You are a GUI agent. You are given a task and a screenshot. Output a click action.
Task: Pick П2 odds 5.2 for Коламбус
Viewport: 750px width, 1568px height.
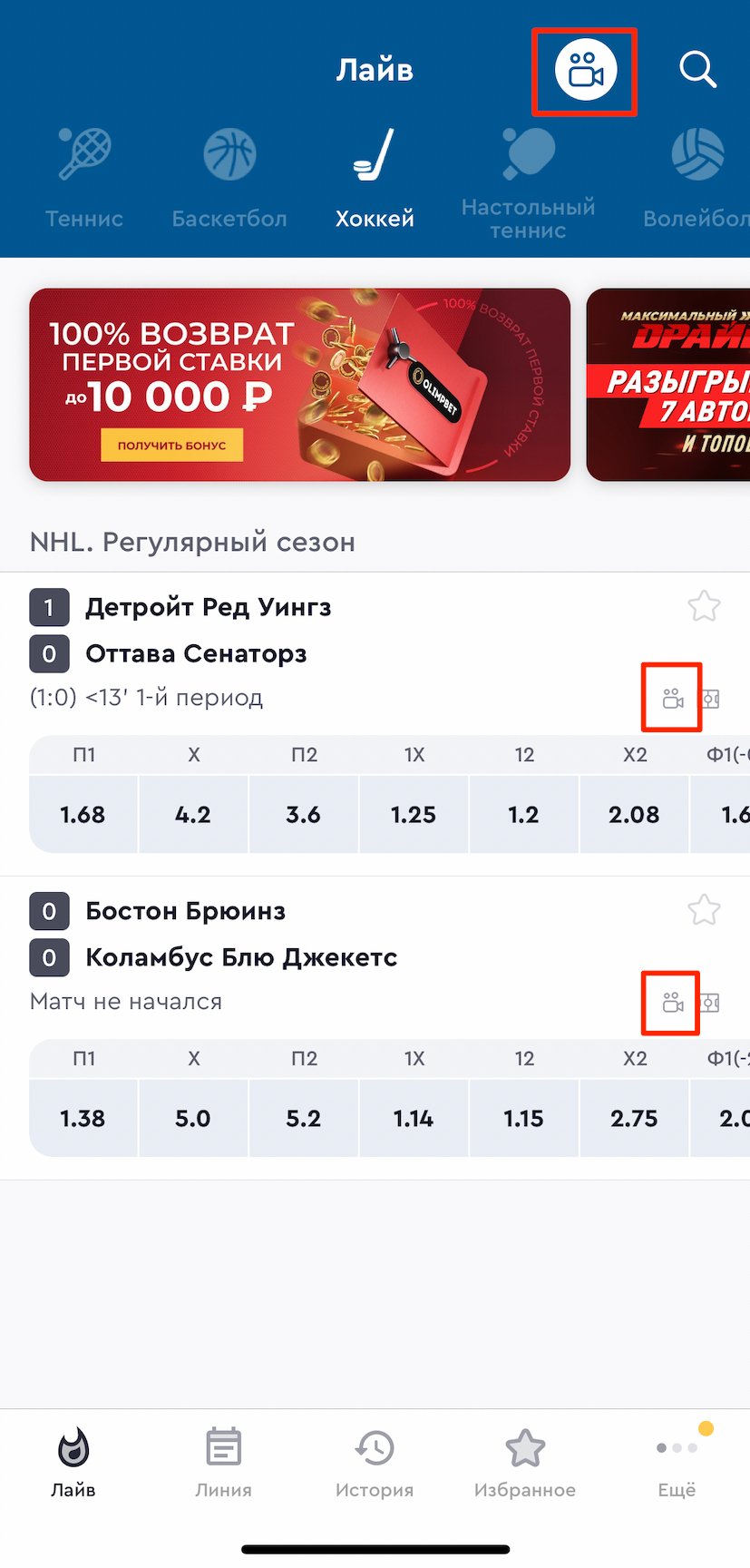[304, 1118]
